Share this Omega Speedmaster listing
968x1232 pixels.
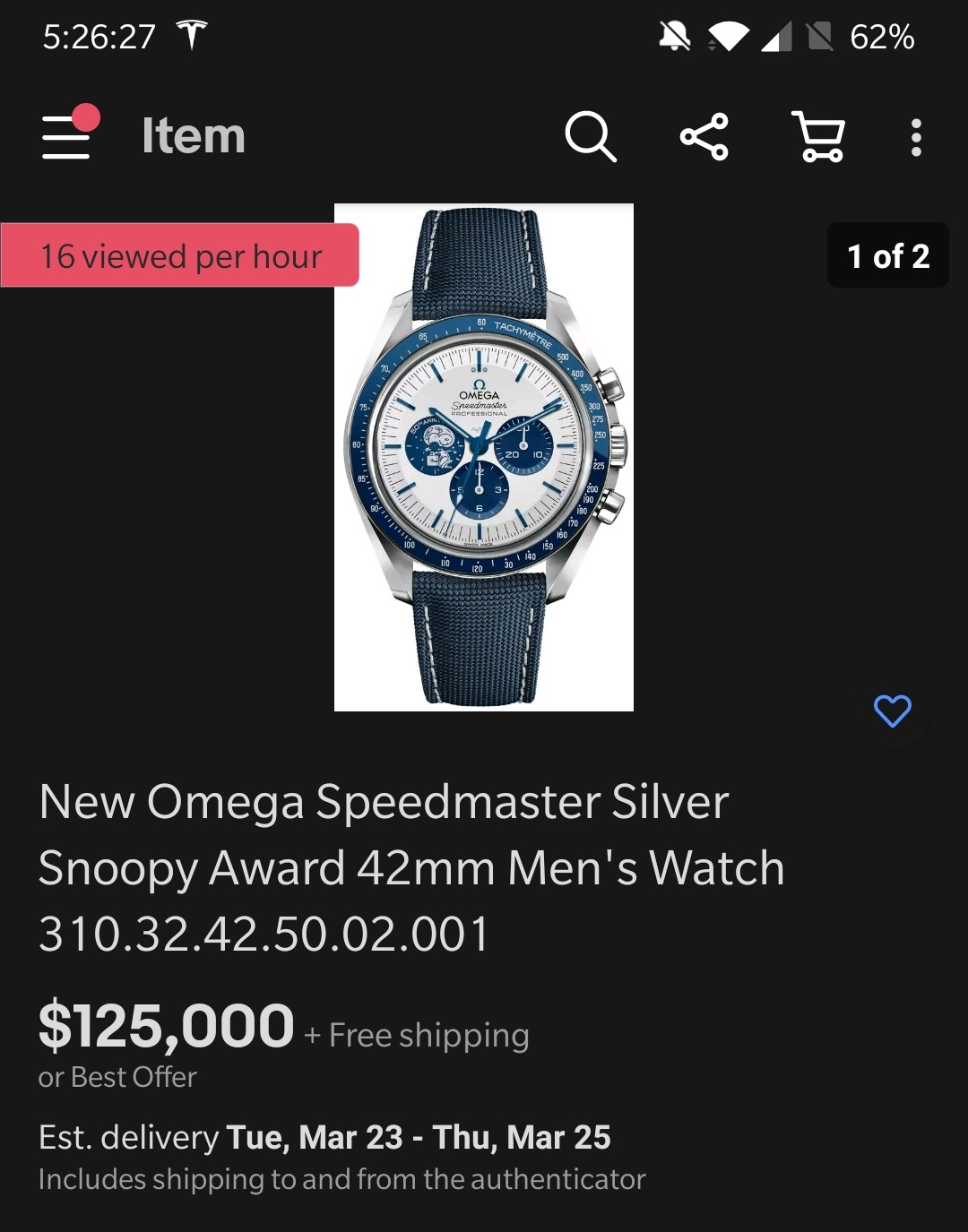[704, 136]
